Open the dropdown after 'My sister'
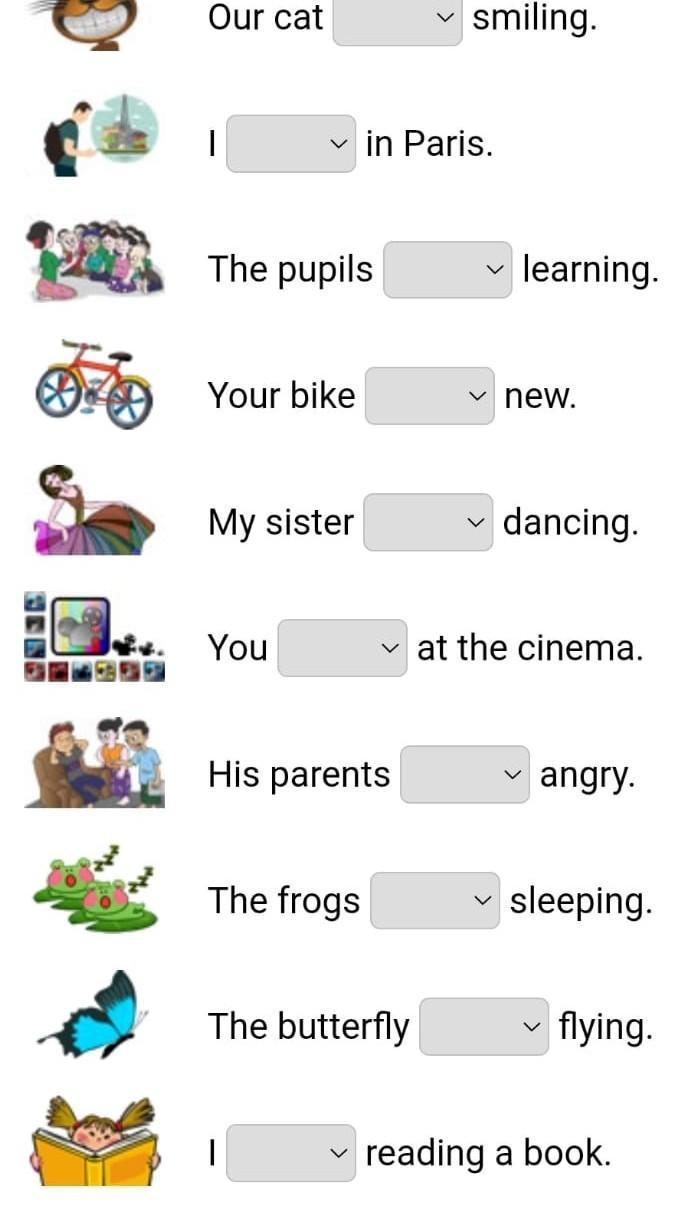Screen dimensions: 689x1206 click(x=428, y=522)
